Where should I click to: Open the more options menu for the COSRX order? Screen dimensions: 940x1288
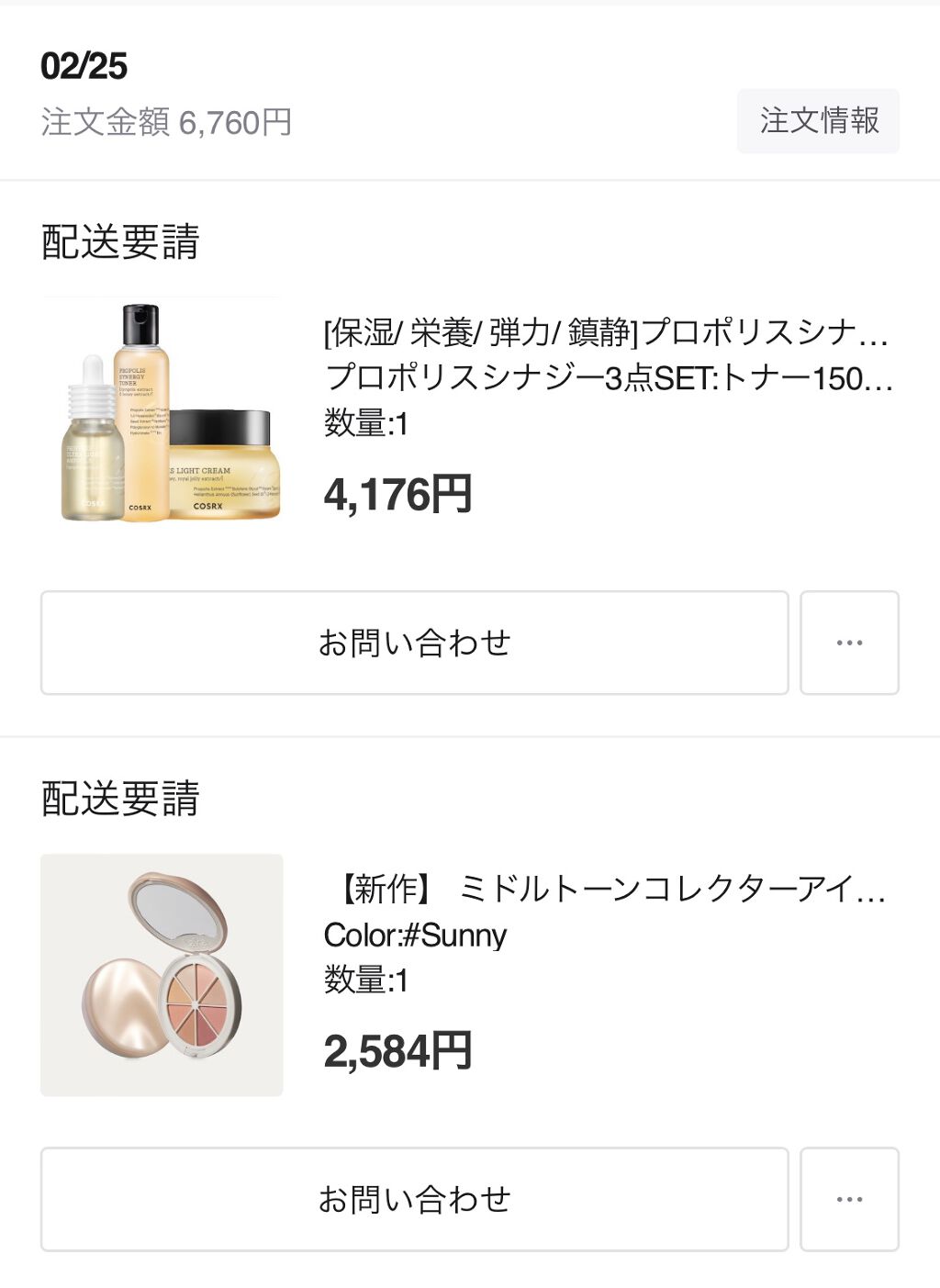pyautogui.click(x=849, y=642)
